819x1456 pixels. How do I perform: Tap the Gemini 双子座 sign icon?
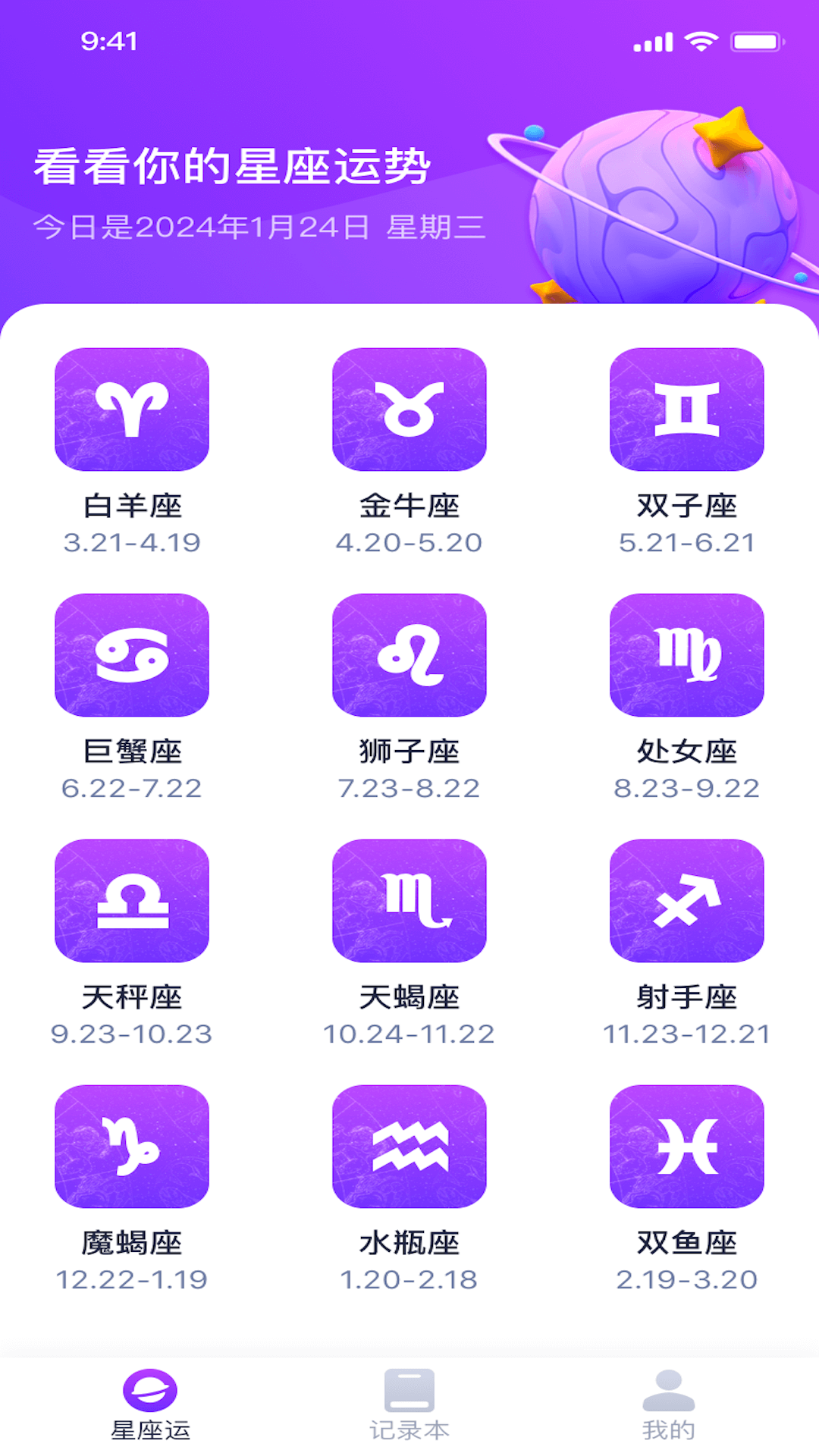(x=686, y=409)
